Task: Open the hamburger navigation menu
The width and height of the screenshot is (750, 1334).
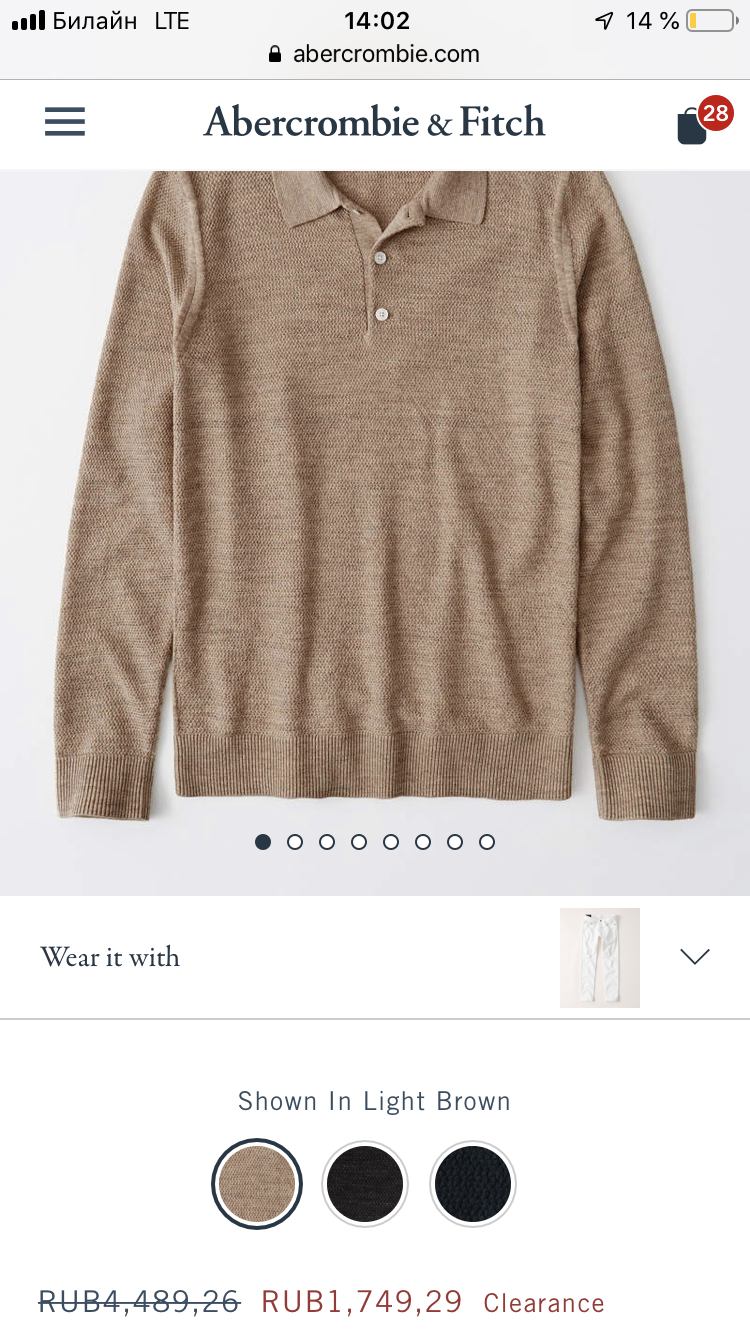Action: [65, 122]
